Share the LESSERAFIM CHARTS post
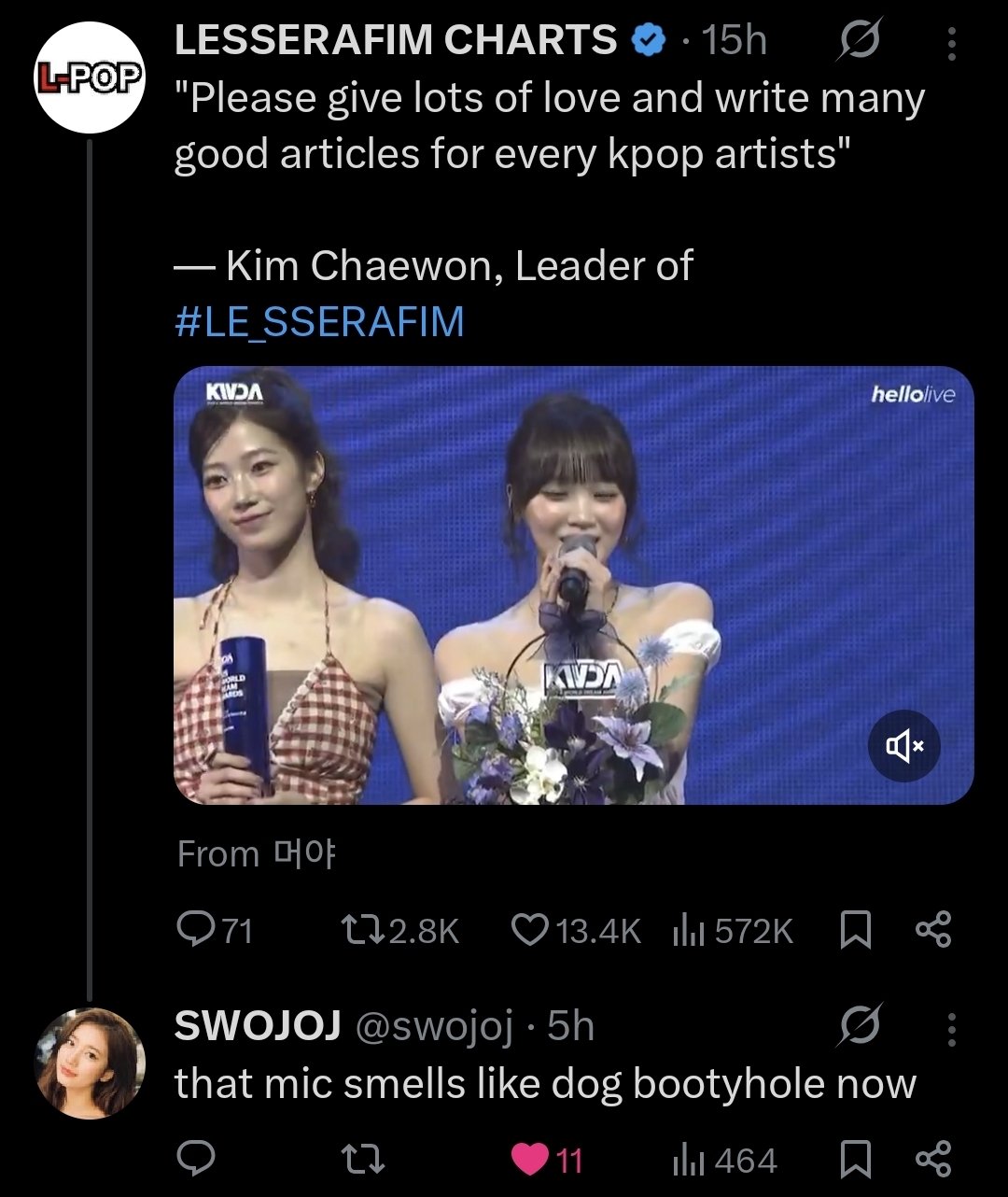The width and height of the screenshot is (1008, 1197). coord(932,930)
